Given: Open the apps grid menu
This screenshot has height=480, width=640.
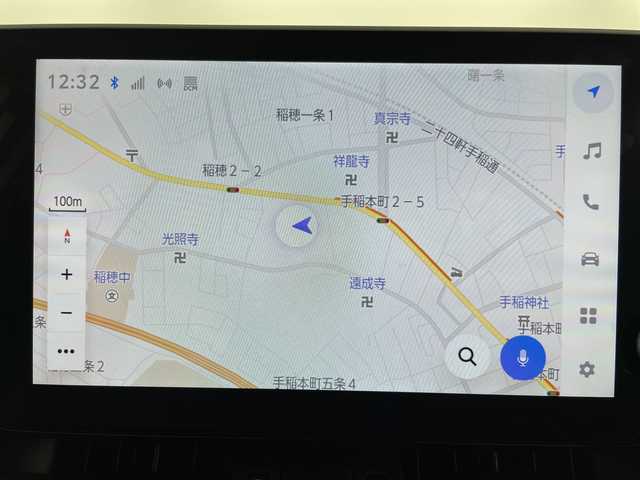Looking at the screenshot, I should (589, 316).
